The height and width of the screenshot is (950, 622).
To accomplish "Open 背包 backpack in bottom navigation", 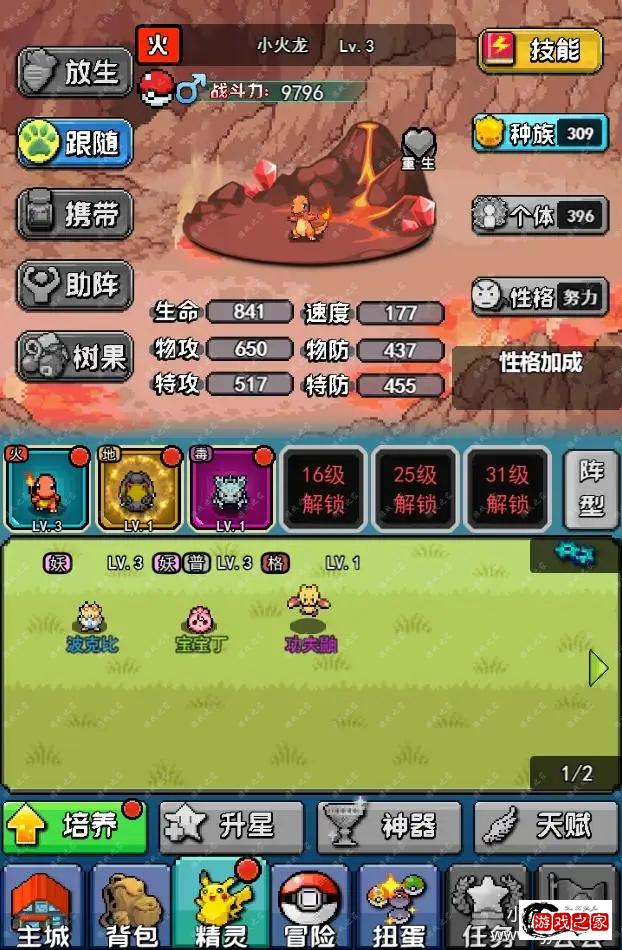I will [130, 906].
